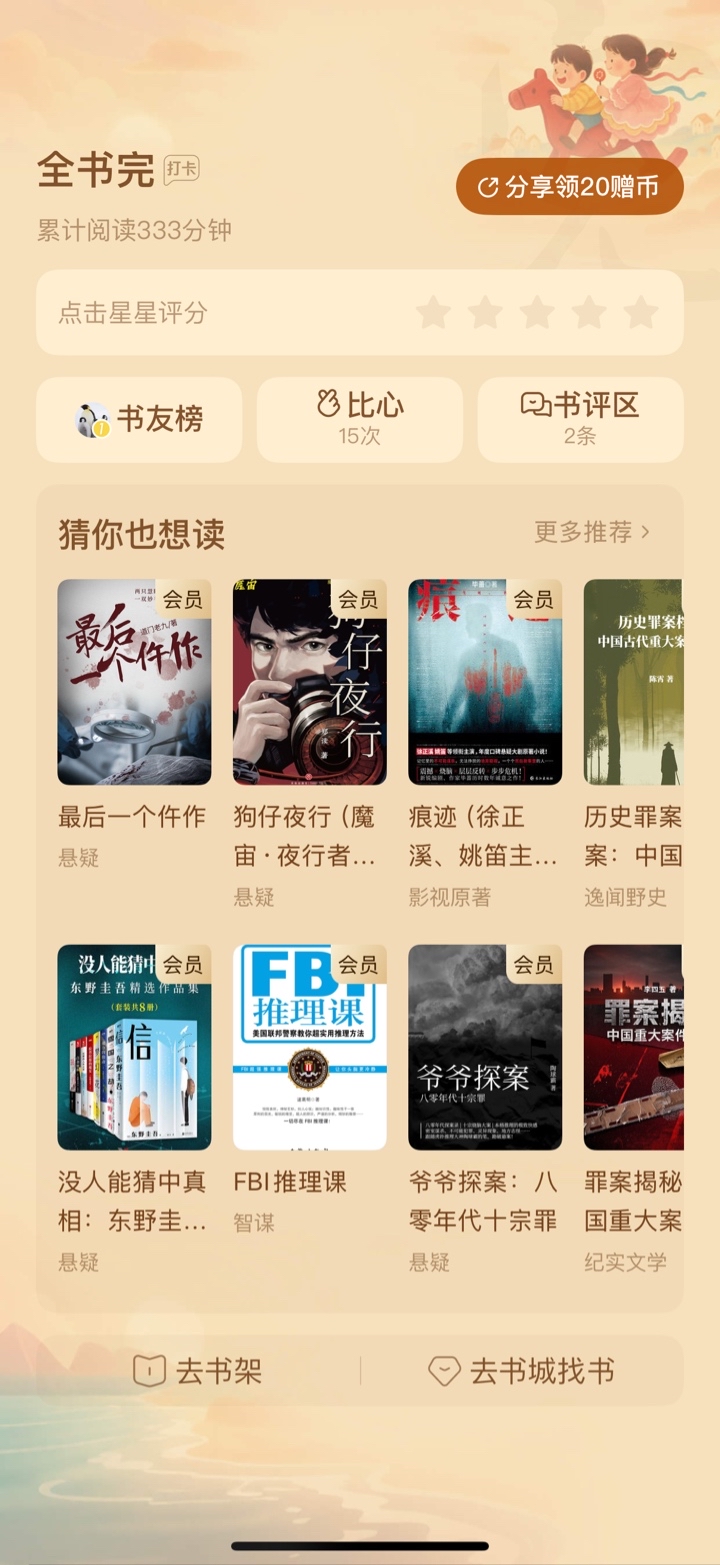View 更多推荐 recommendations

click(592, 532)
